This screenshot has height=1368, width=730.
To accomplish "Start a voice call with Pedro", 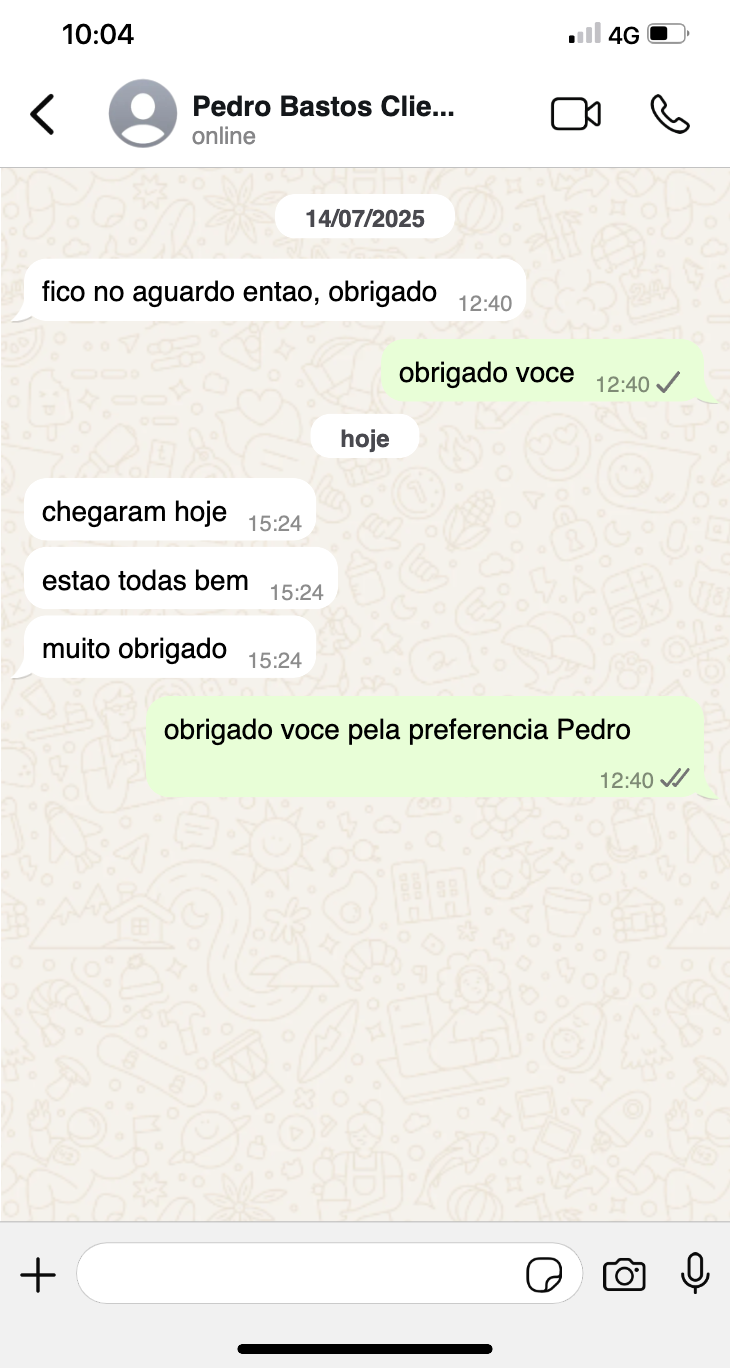I will [669, 115].
